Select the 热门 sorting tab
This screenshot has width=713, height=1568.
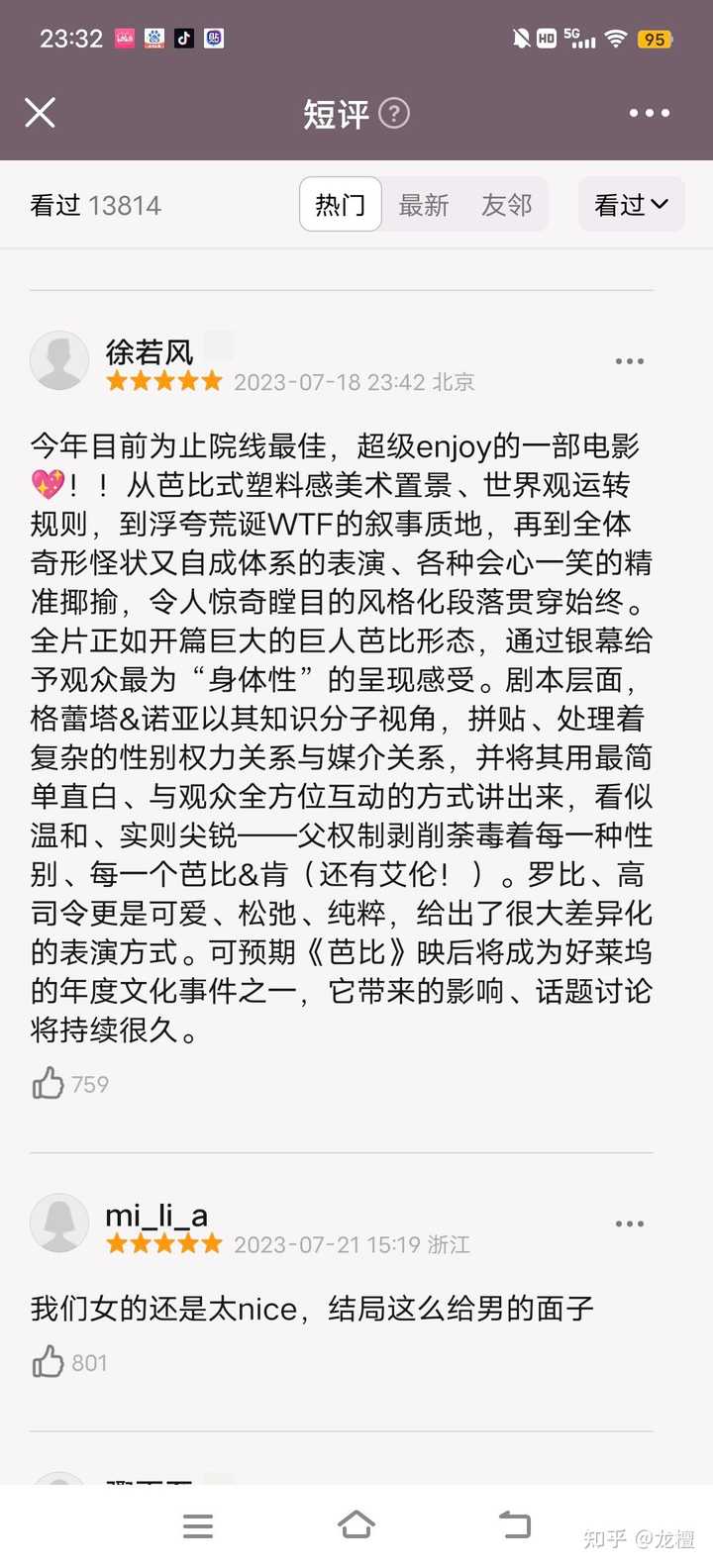click(x=341, y=205)
